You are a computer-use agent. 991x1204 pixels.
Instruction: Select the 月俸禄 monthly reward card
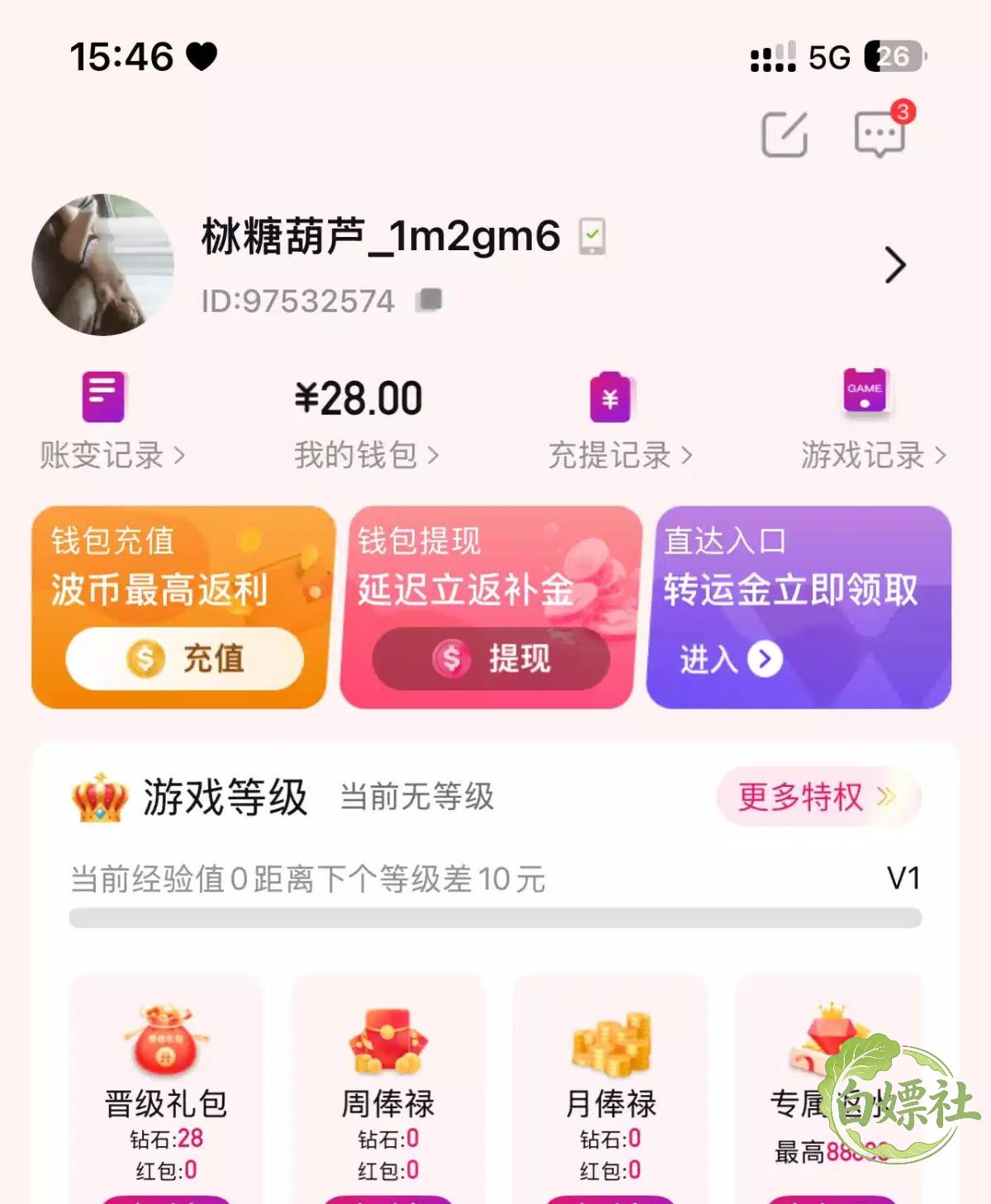pyautogui.click(x=610, y=1090)
